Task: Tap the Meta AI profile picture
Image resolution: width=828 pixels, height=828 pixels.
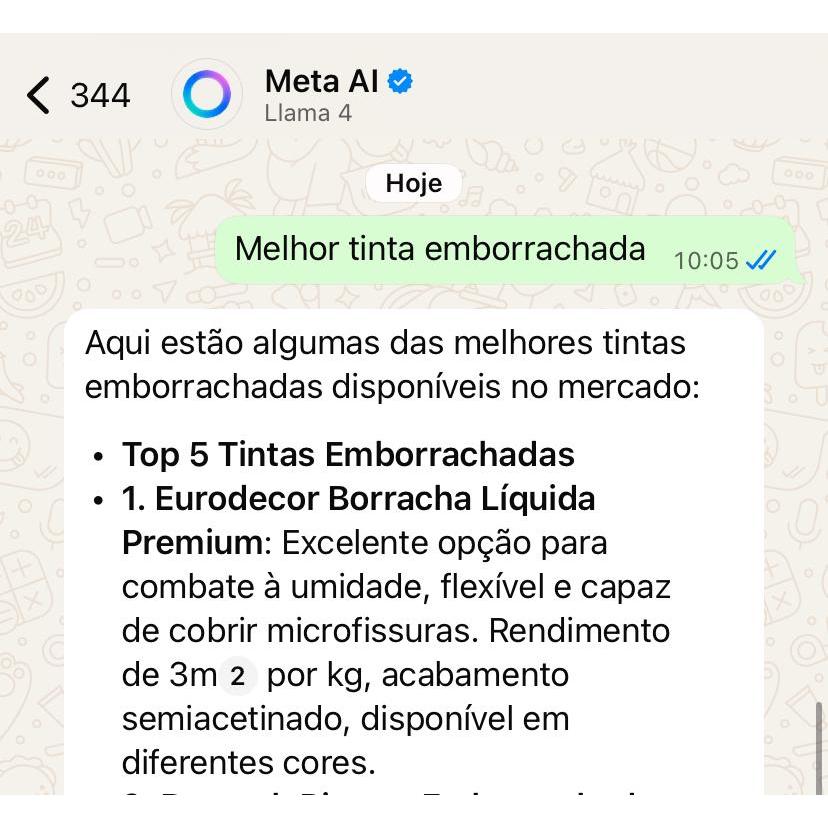Action: coord(206,94)
